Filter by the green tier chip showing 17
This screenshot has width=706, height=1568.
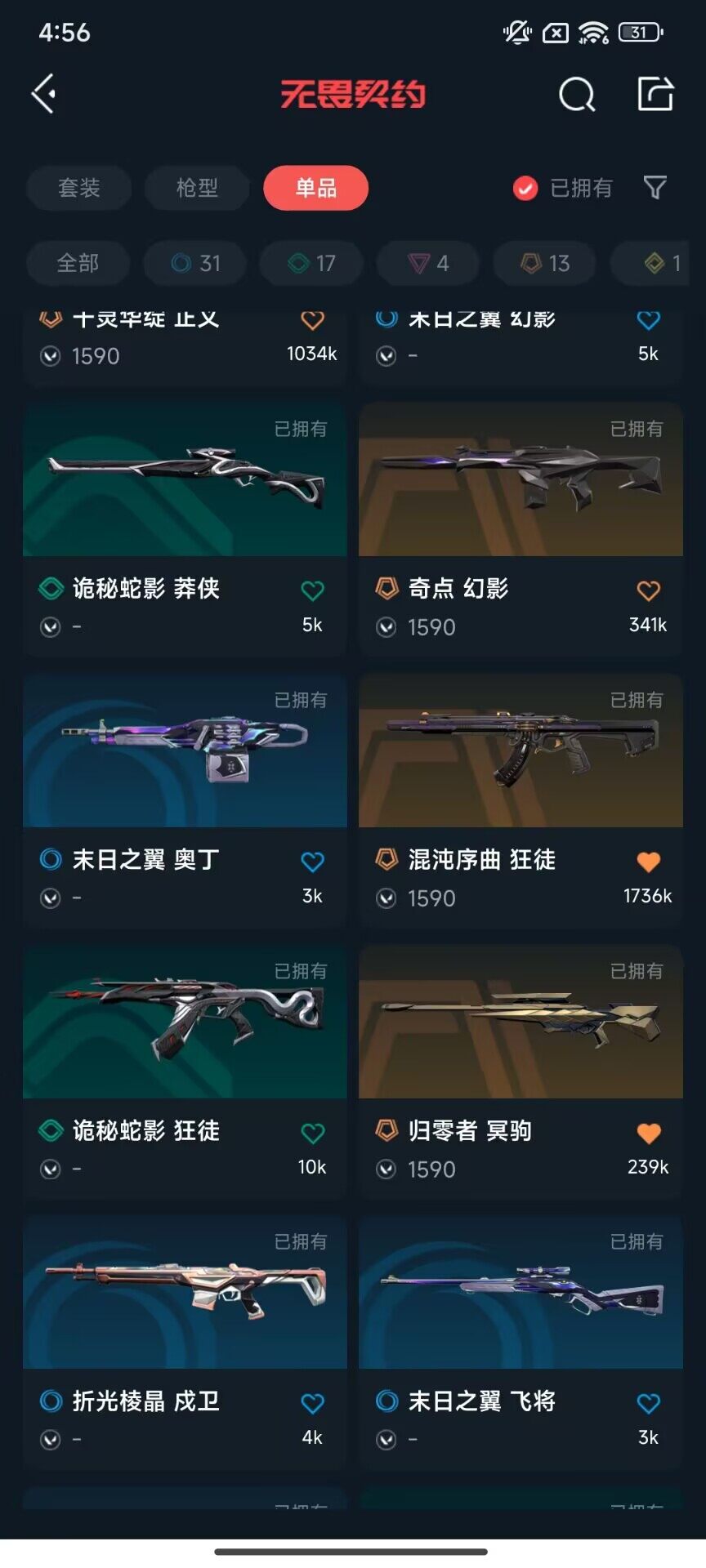(x=312, y=263)
